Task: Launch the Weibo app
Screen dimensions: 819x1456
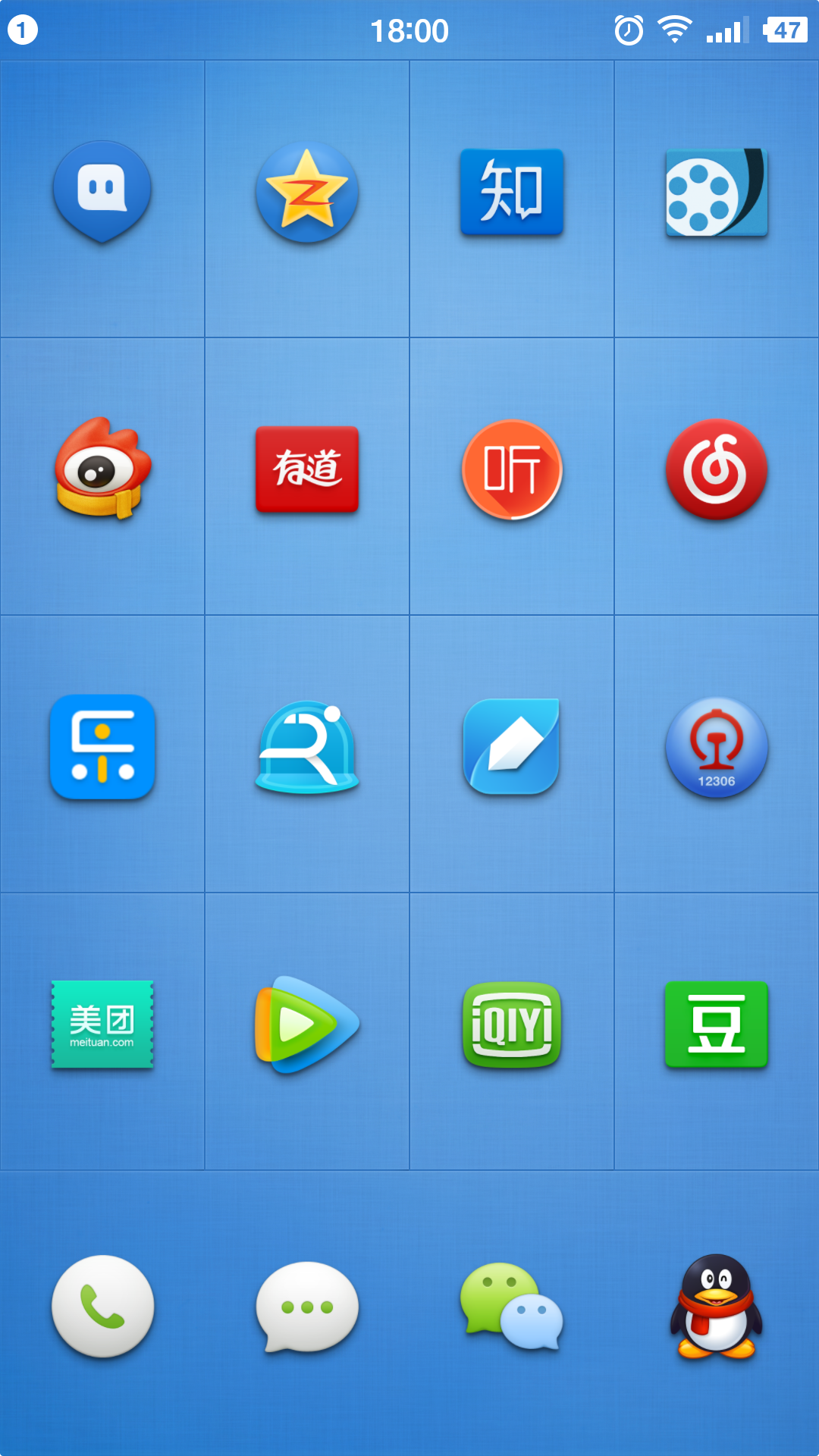Action: click(102, 469)
